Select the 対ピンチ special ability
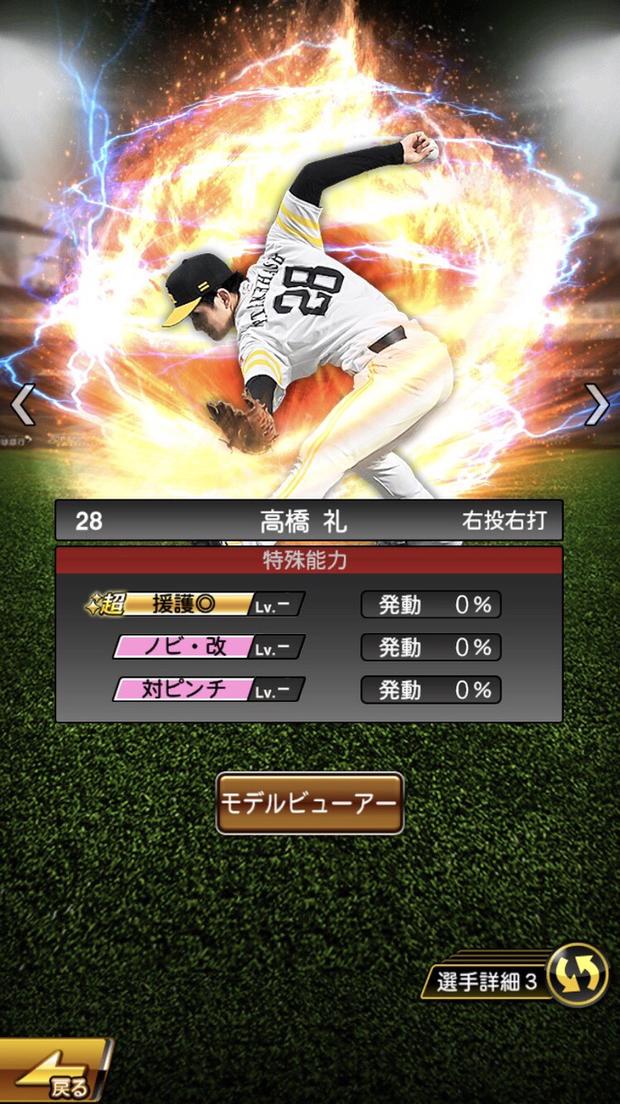Screen dimensions: 620x1104 (x=190, y=690)
